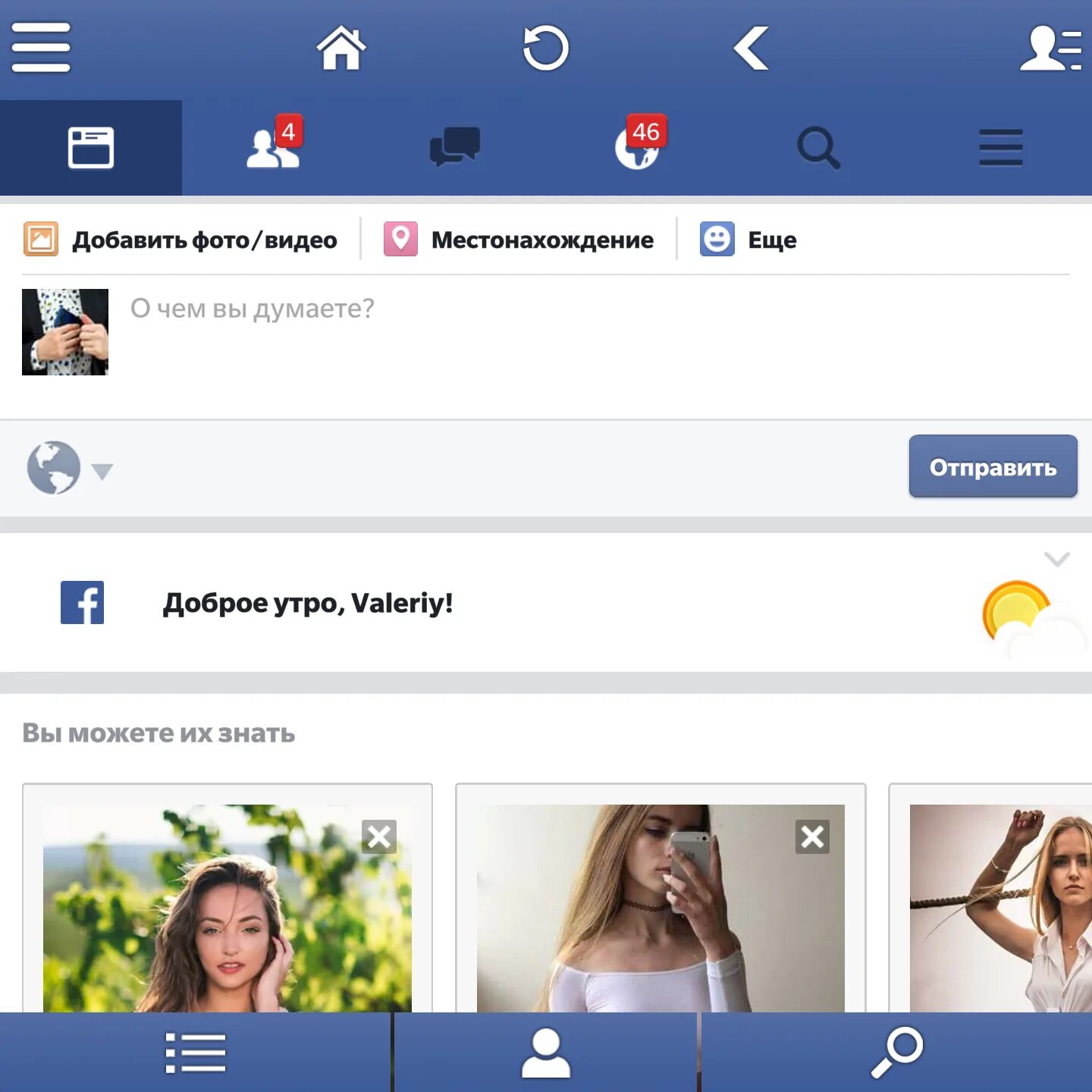This screenshot has width=1092, height=1092.
Task: Reload the page with the refresh icon
Action: [545, 48]
